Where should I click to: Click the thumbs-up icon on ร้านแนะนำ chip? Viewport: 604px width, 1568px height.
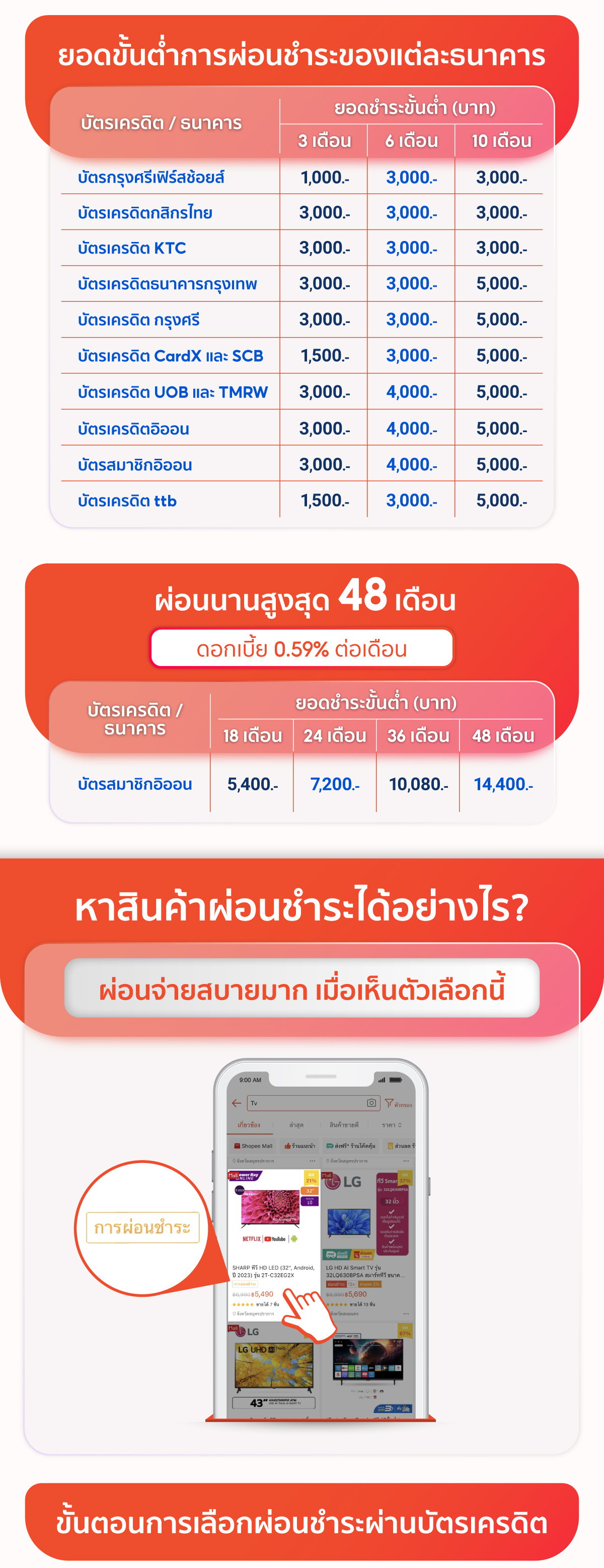288,1145
